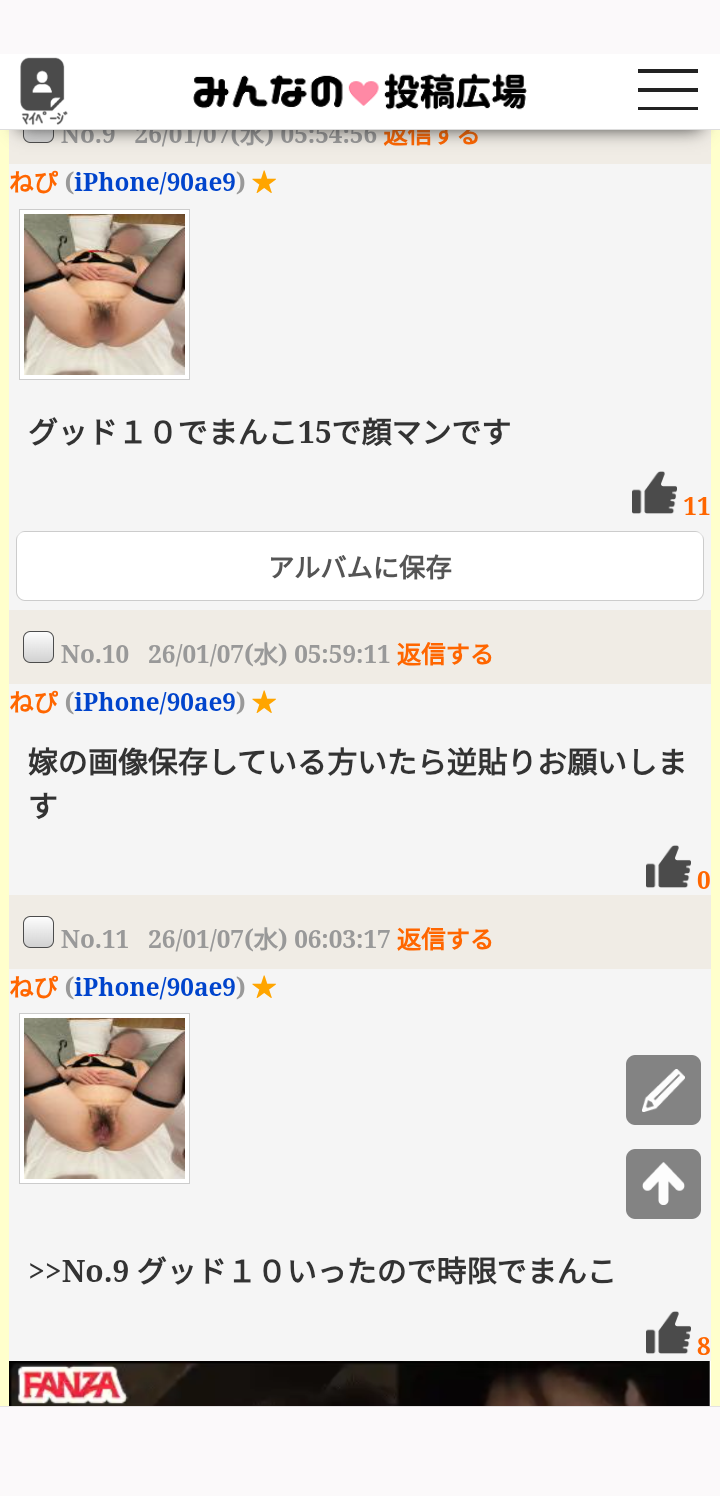Open the ねぴ (iPhone/90ae9) profile link in No.10

[155, 702]
